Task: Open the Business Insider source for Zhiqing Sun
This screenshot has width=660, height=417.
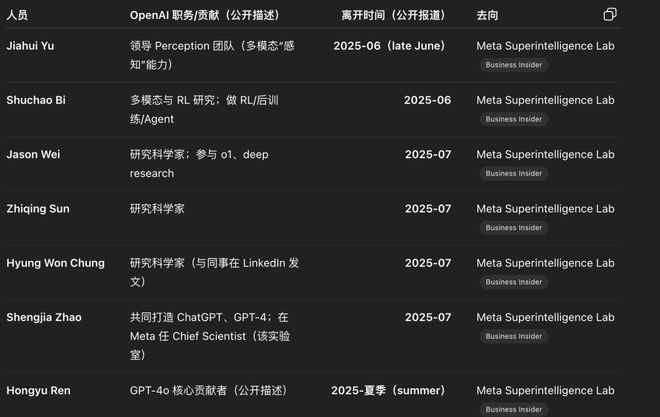Action: click(x=513, y=227)
